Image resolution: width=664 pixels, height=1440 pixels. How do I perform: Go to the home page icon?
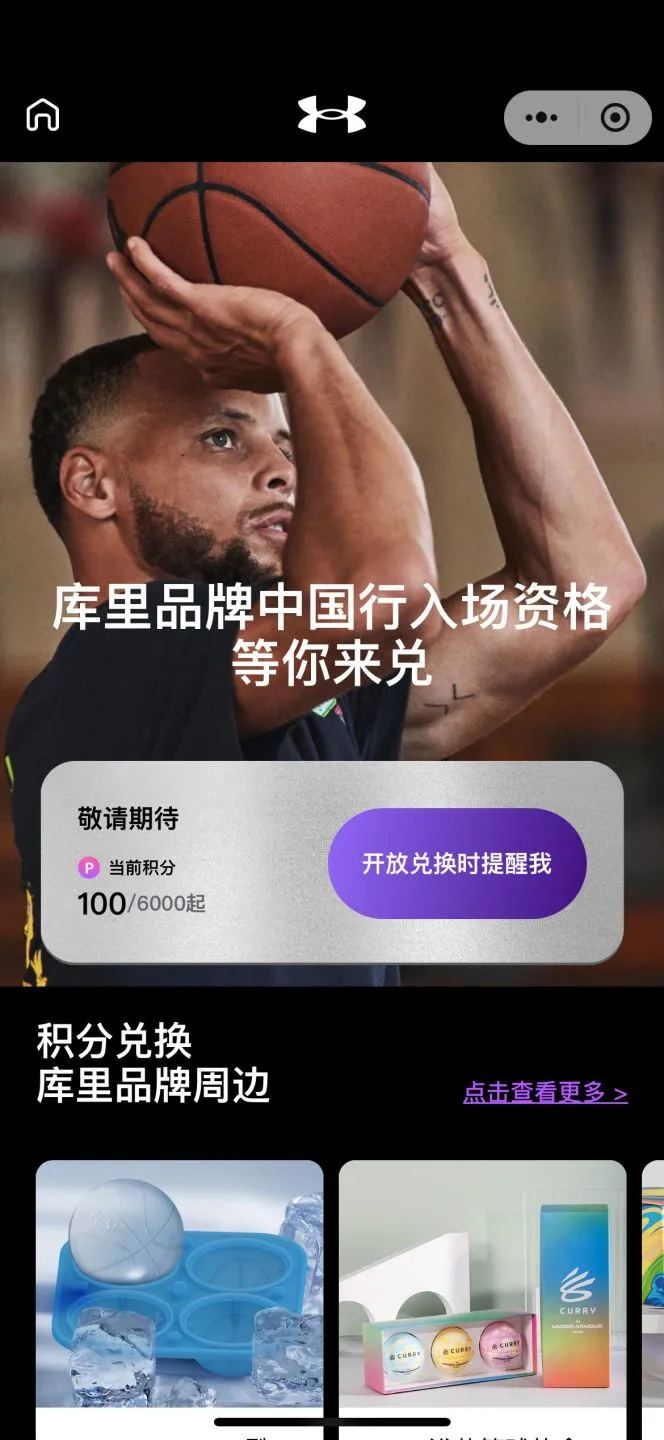pos(43,116)
